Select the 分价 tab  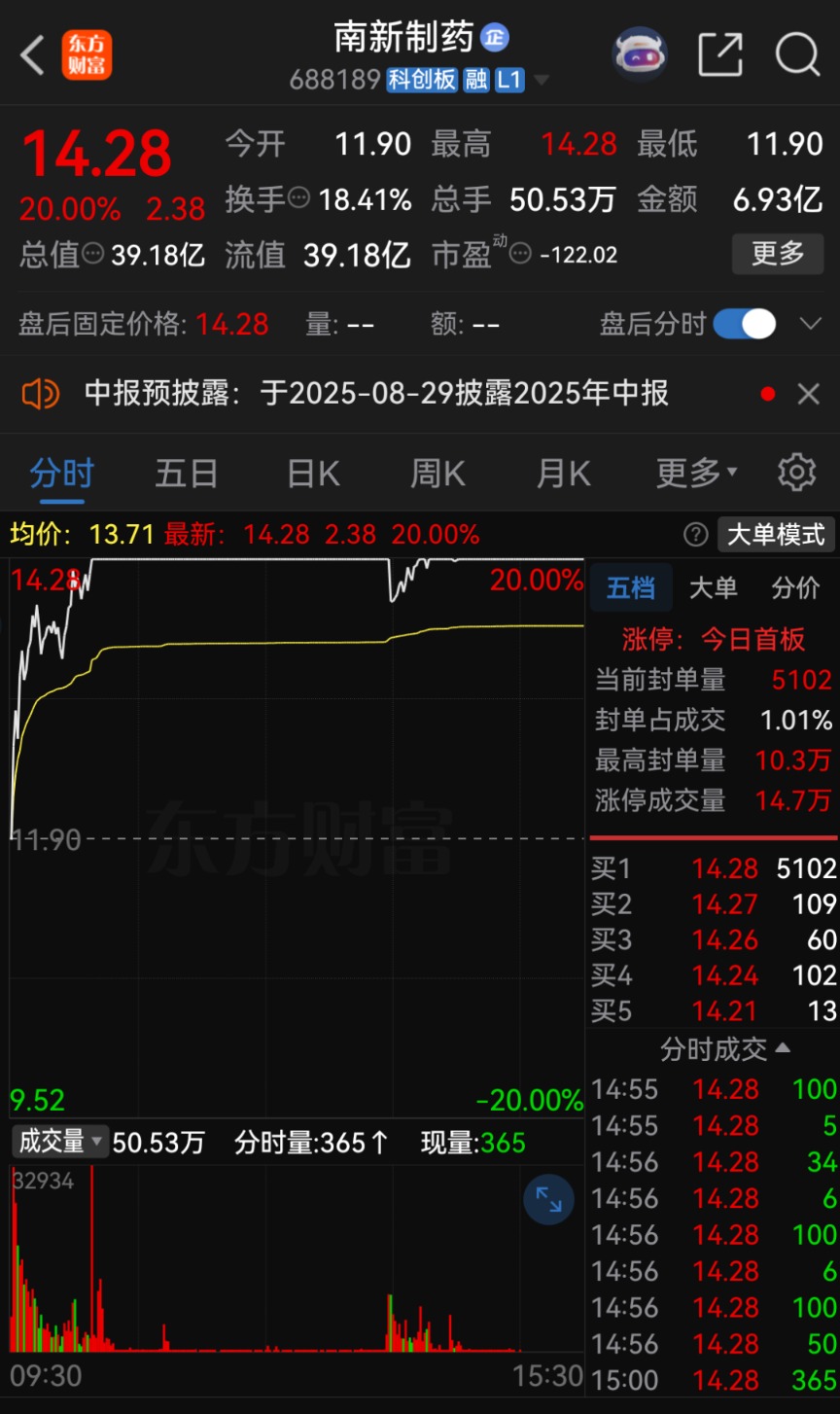coord(795,587)
